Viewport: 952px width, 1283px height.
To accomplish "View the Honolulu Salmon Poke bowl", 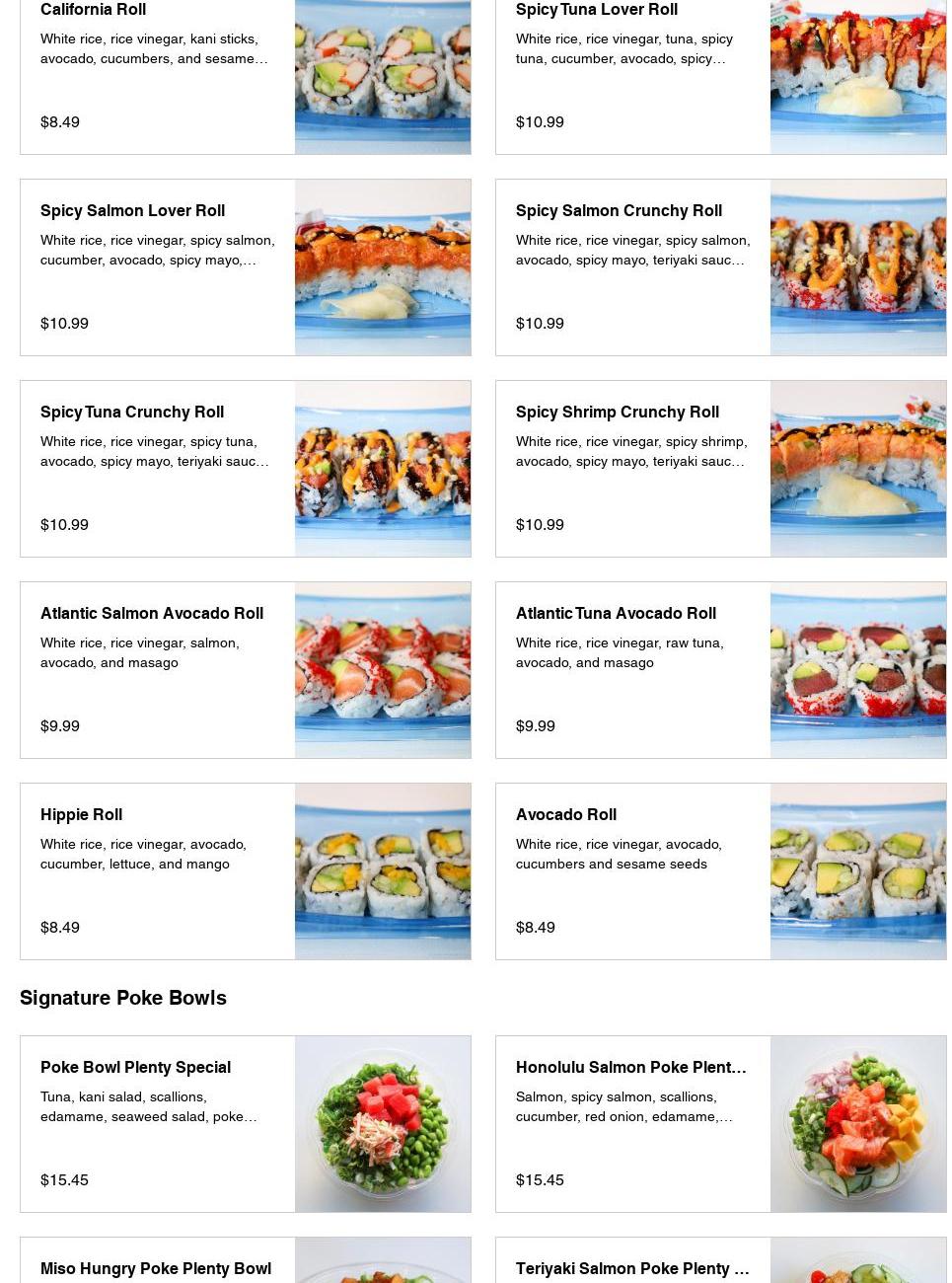I will tap(720, 1124).
